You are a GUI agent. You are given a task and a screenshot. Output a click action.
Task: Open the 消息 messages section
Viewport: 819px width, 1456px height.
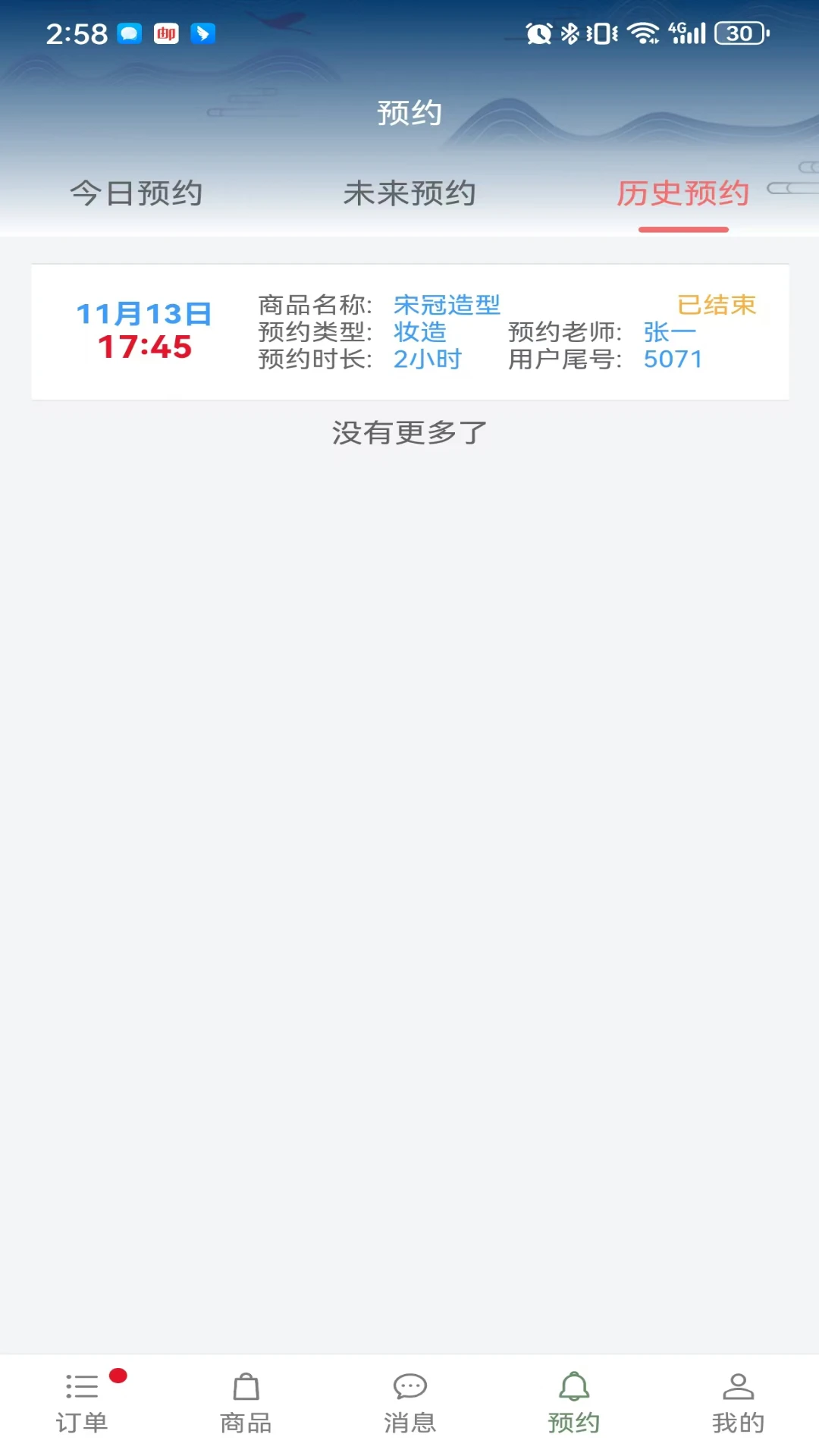pyautogui.click(x=409, y=1401)
